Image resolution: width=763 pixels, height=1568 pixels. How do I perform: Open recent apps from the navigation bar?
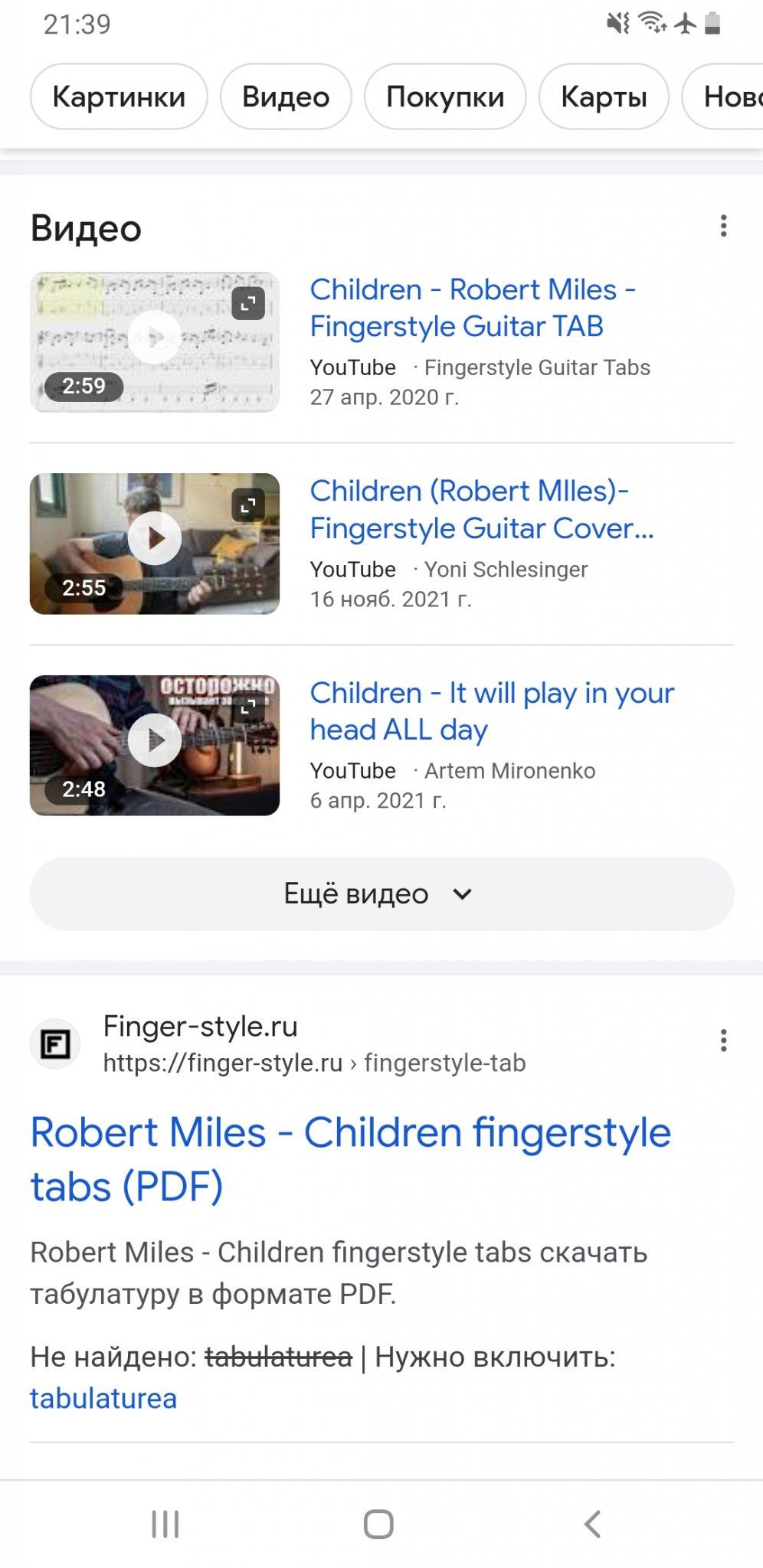click(x=165, y=1524)
